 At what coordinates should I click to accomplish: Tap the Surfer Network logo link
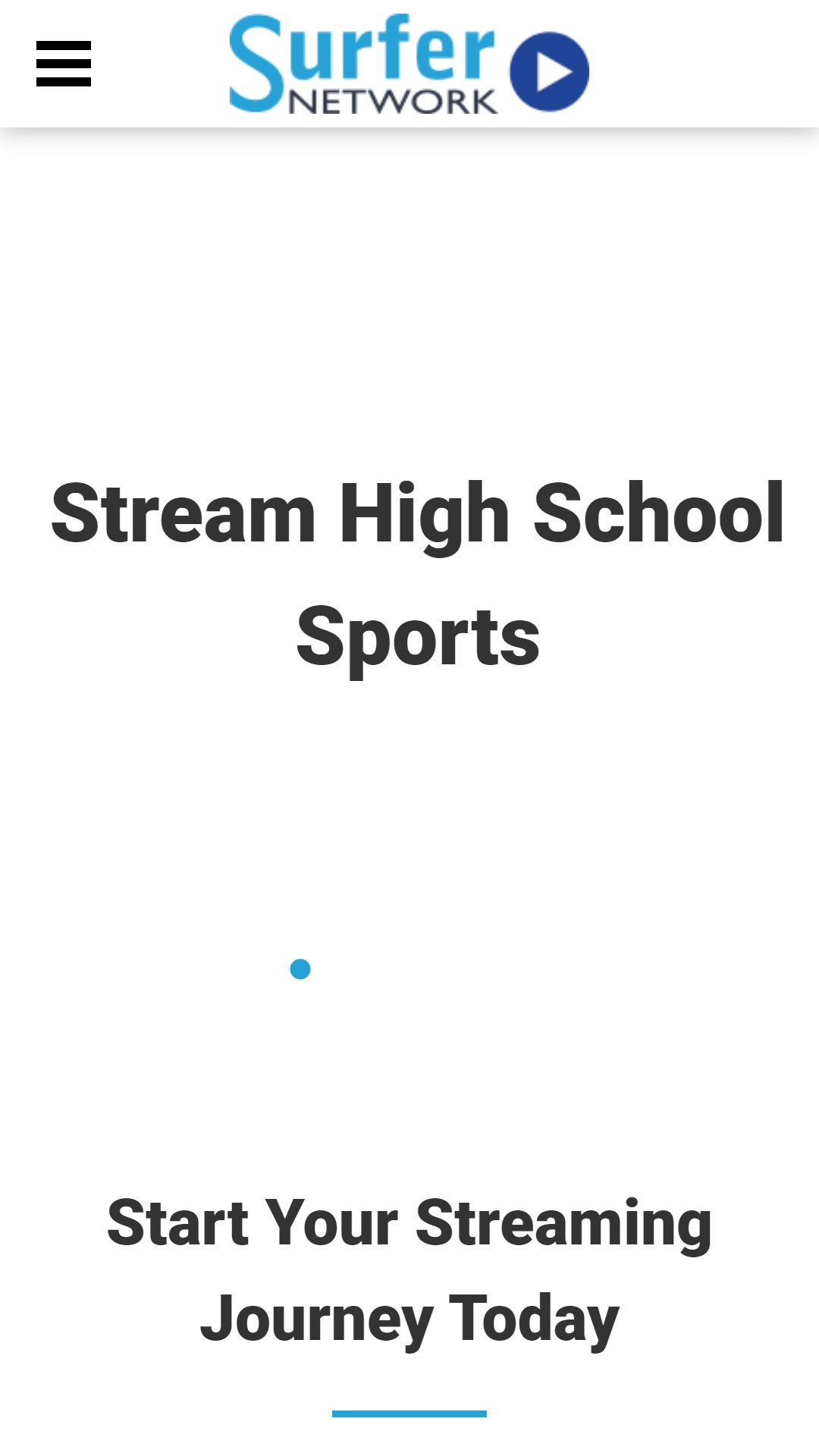tap(409, 64)
